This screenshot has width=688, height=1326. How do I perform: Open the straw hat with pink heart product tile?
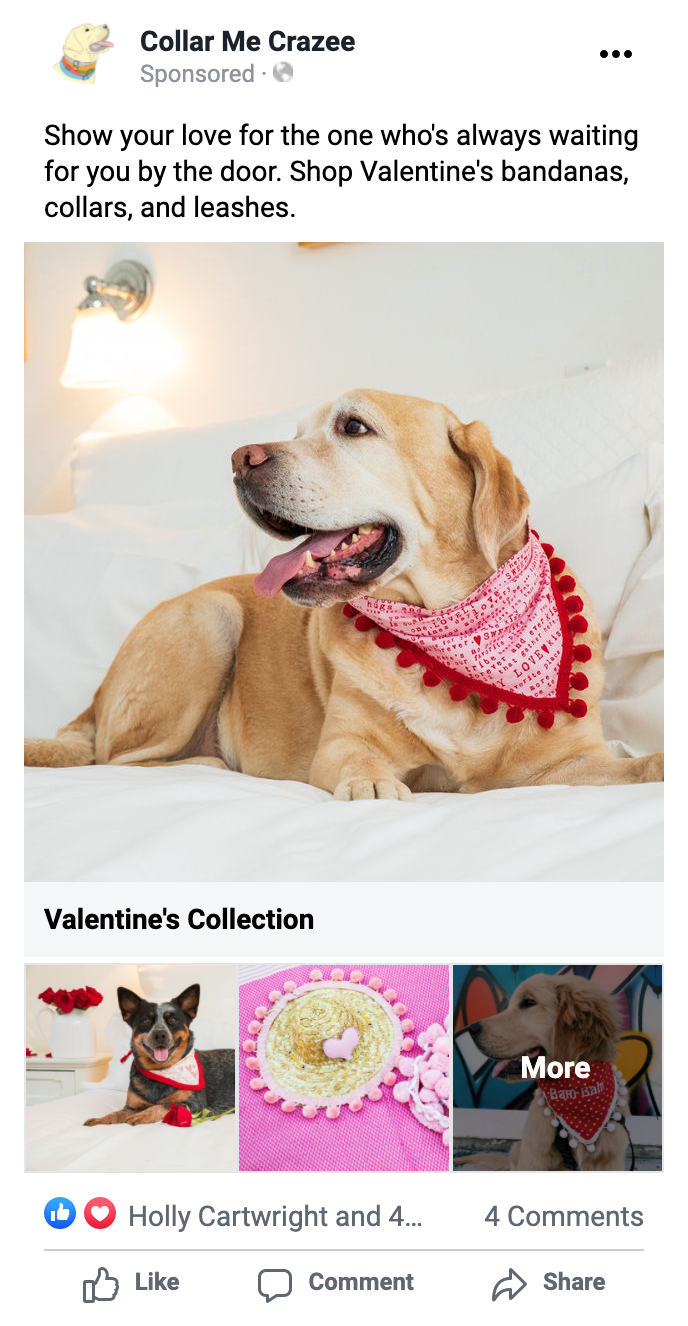344,1067
